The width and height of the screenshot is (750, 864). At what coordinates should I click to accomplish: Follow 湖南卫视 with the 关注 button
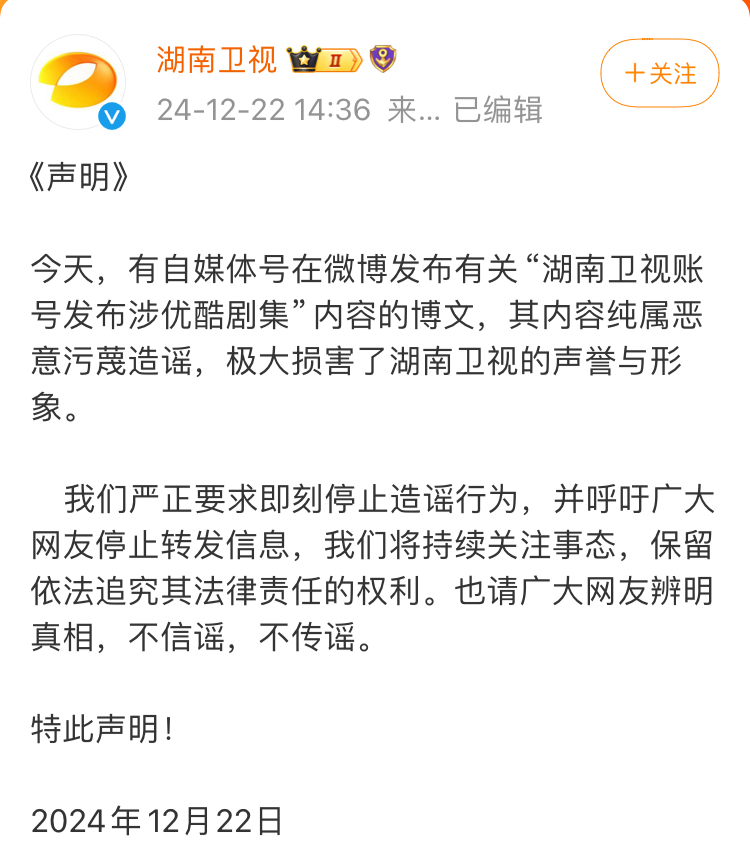coord(659,73)
